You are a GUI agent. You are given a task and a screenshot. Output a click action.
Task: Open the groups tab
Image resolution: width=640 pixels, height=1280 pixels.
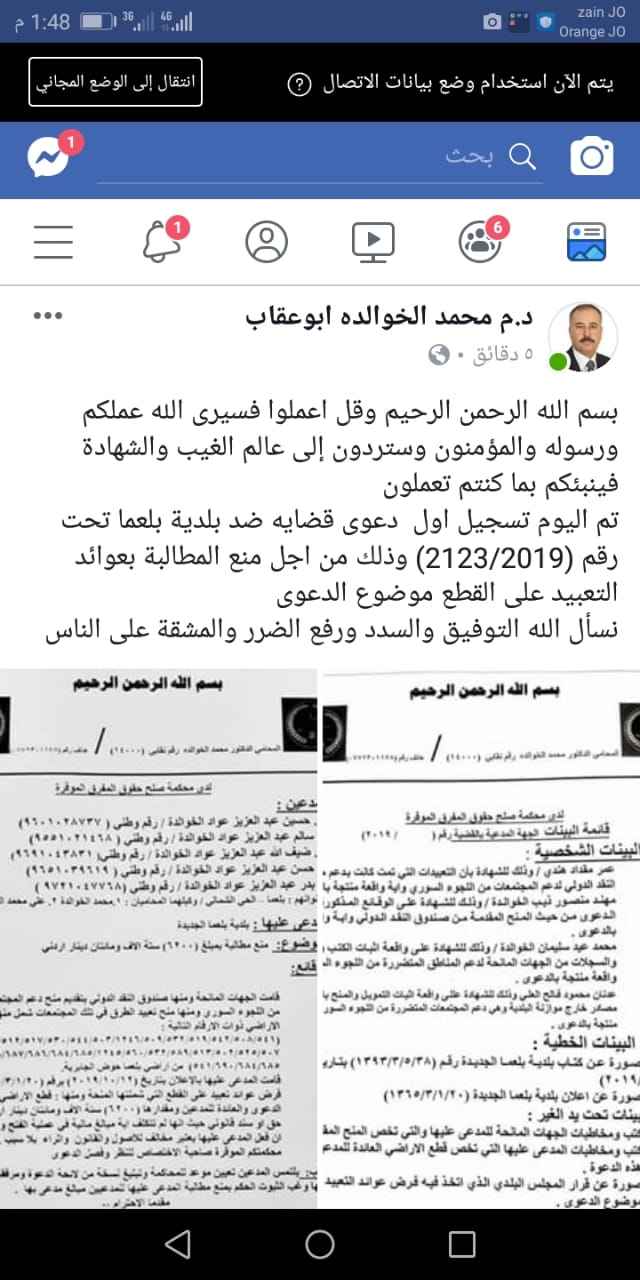click(x=480, y=242)
